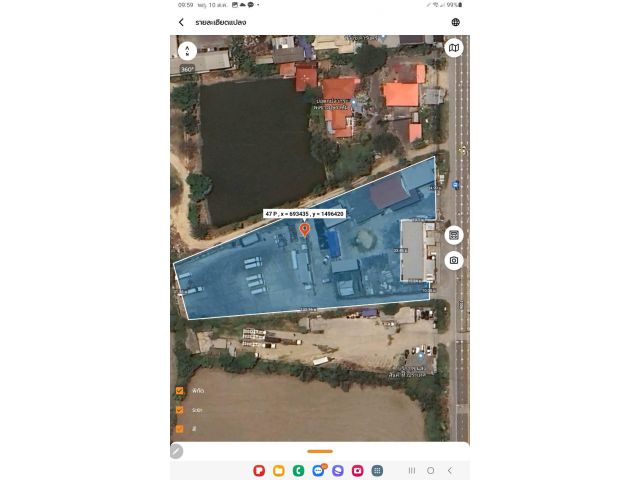Tap the orange parcel location pin
This screenshot has height=480, width=640.
click(305, 230)
